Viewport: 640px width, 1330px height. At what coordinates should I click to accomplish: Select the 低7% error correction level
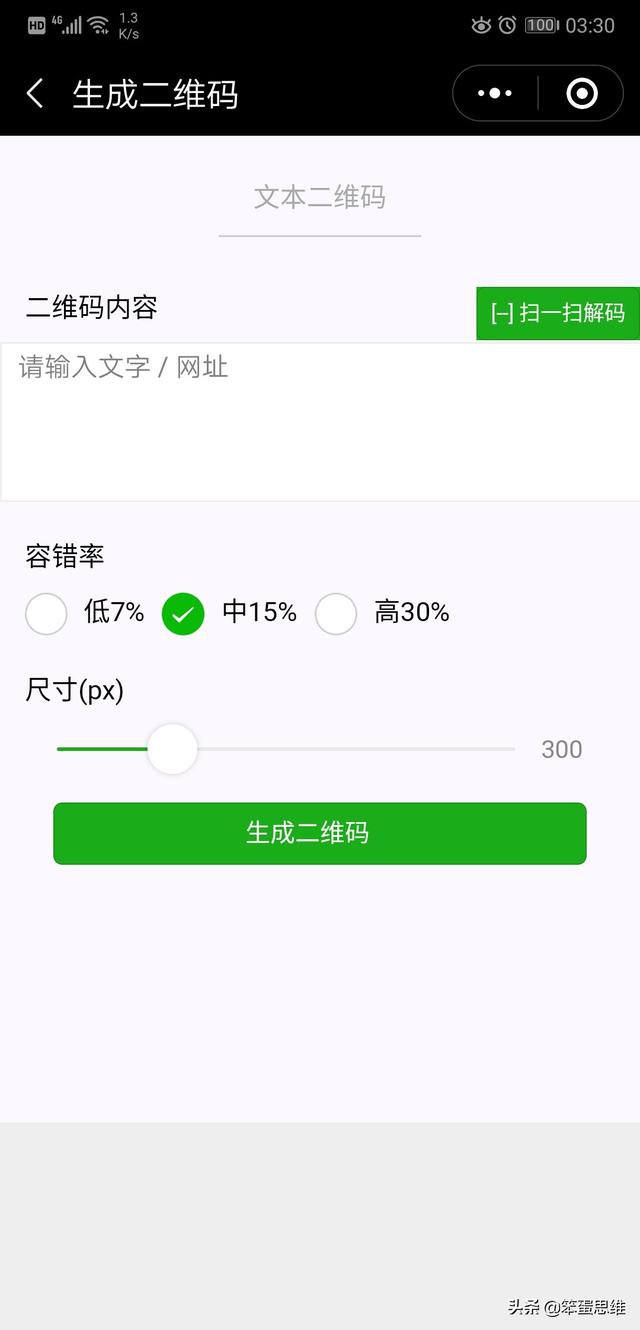46,613
